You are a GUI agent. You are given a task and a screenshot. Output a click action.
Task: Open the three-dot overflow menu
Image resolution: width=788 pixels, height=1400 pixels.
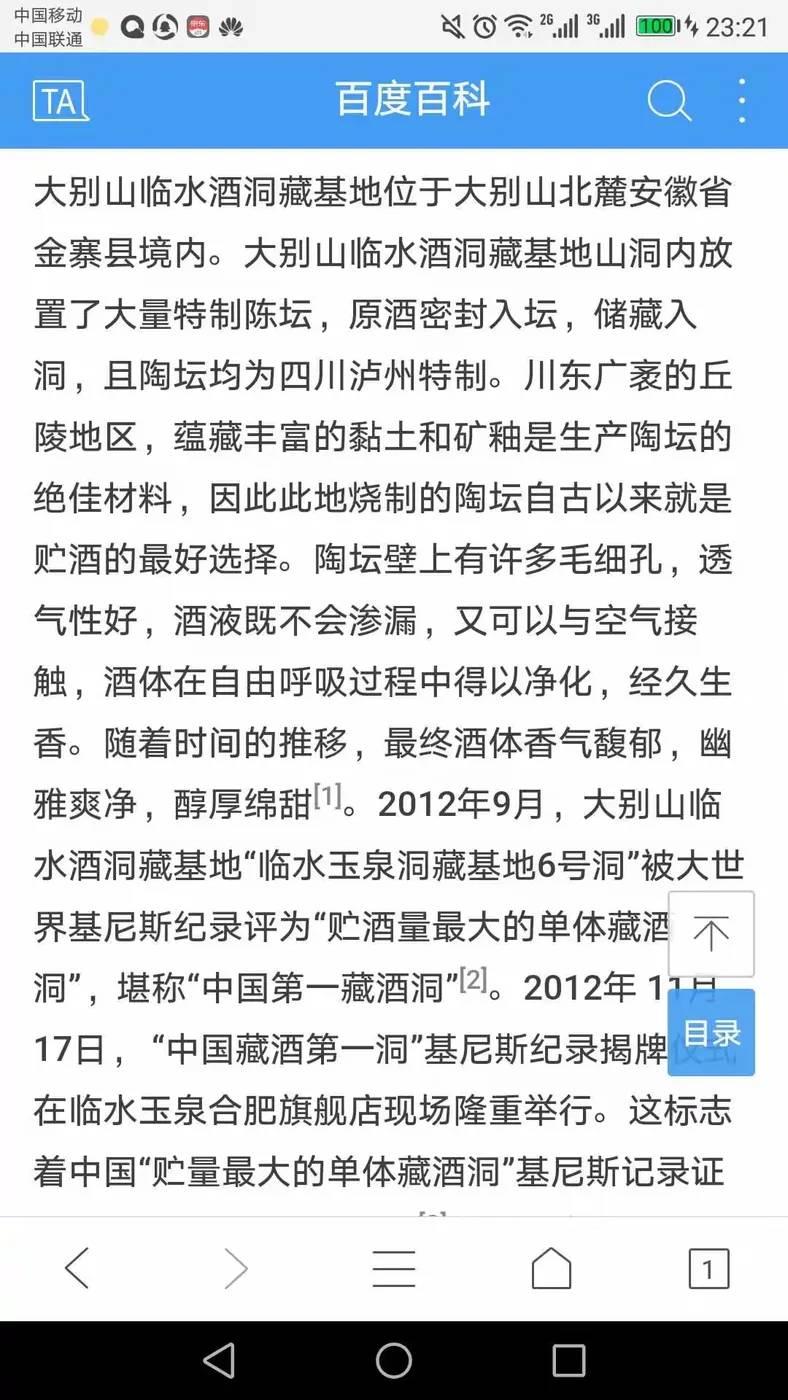tap(741, 101)
